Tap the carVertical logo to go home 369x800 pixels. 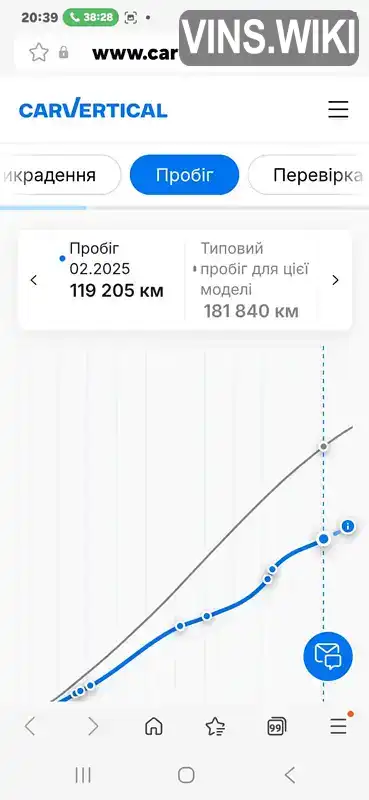point(93,110)
